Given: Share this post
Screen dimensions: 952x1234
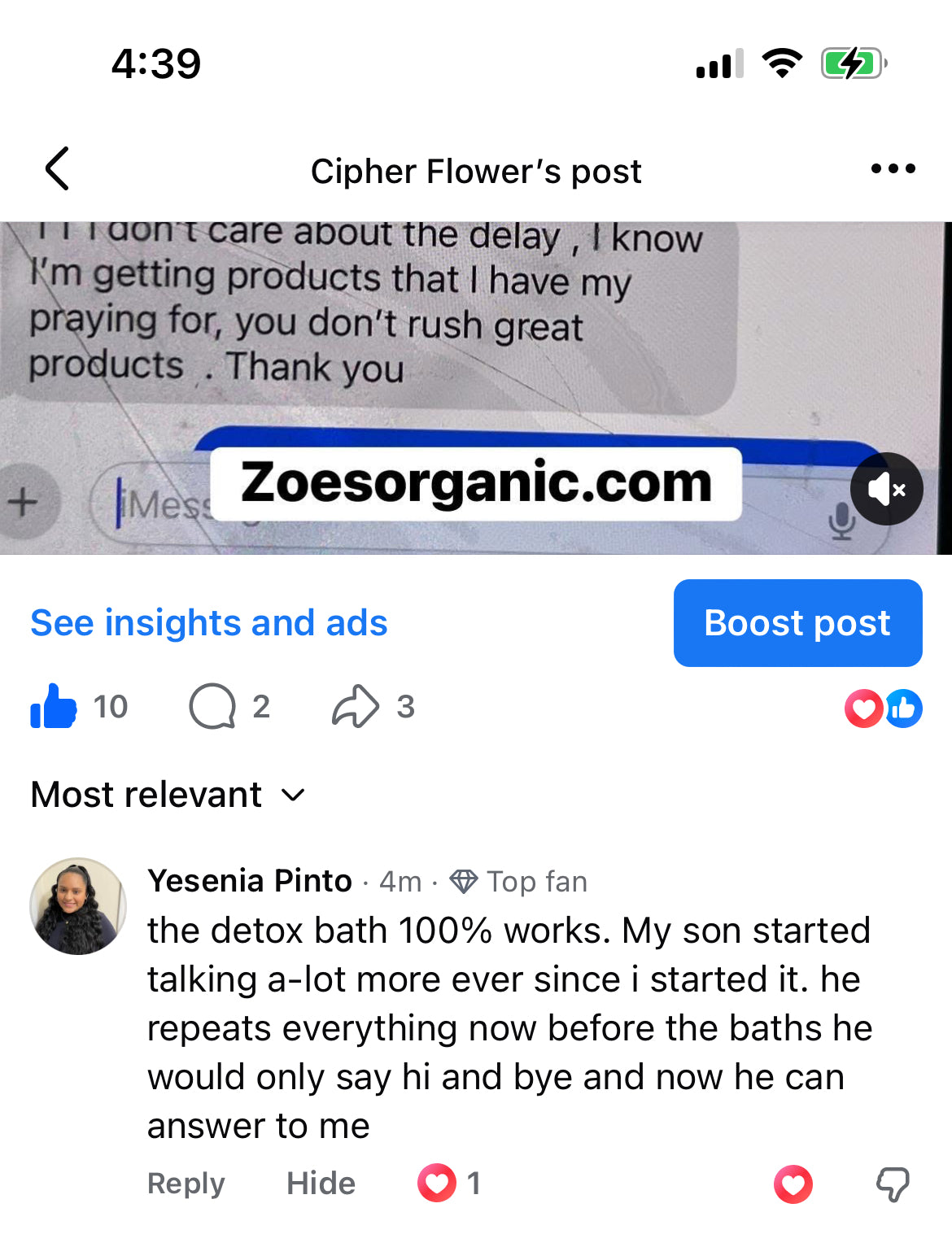Looking at the screenshot, I should pyautogui.click(x=356, y=706).
